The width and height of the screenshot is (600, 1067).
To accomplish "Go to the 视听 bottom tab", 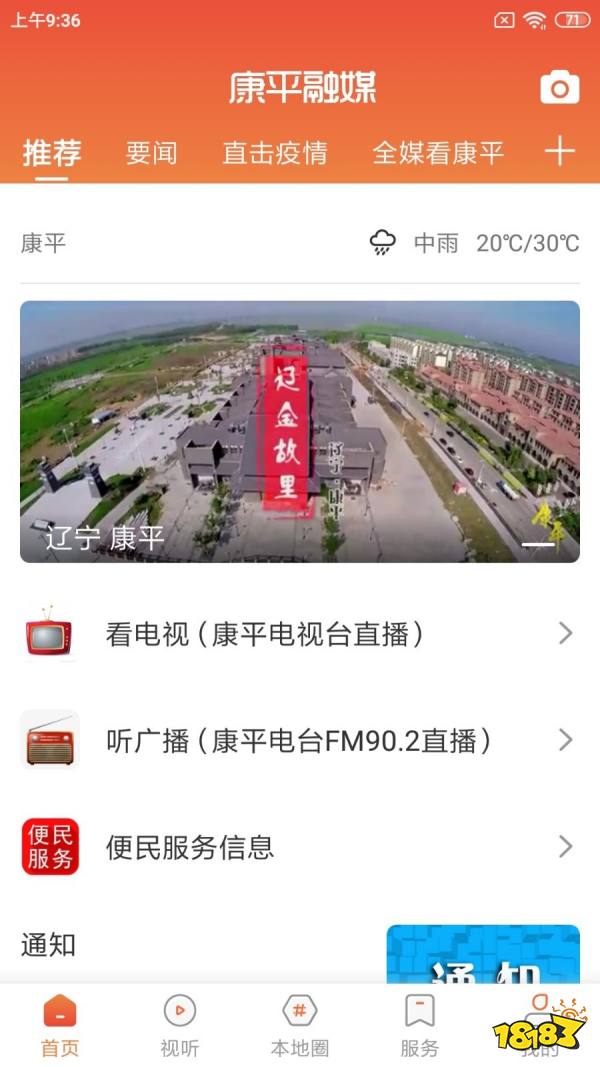I will (x=180, y=1025).
